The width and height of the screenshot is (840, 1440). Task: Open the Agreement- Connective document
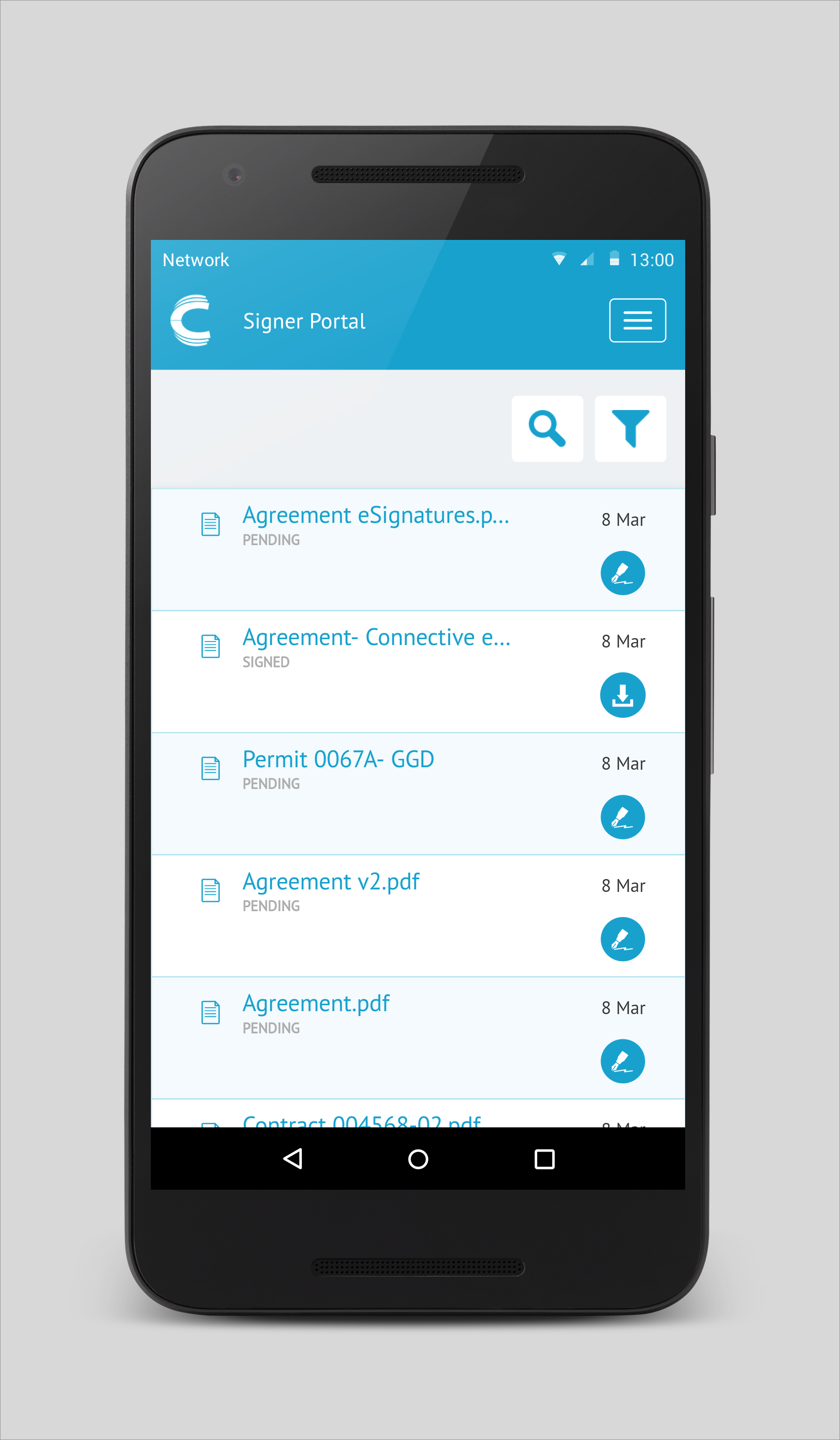pyautogui.click(x=376, y=638)
